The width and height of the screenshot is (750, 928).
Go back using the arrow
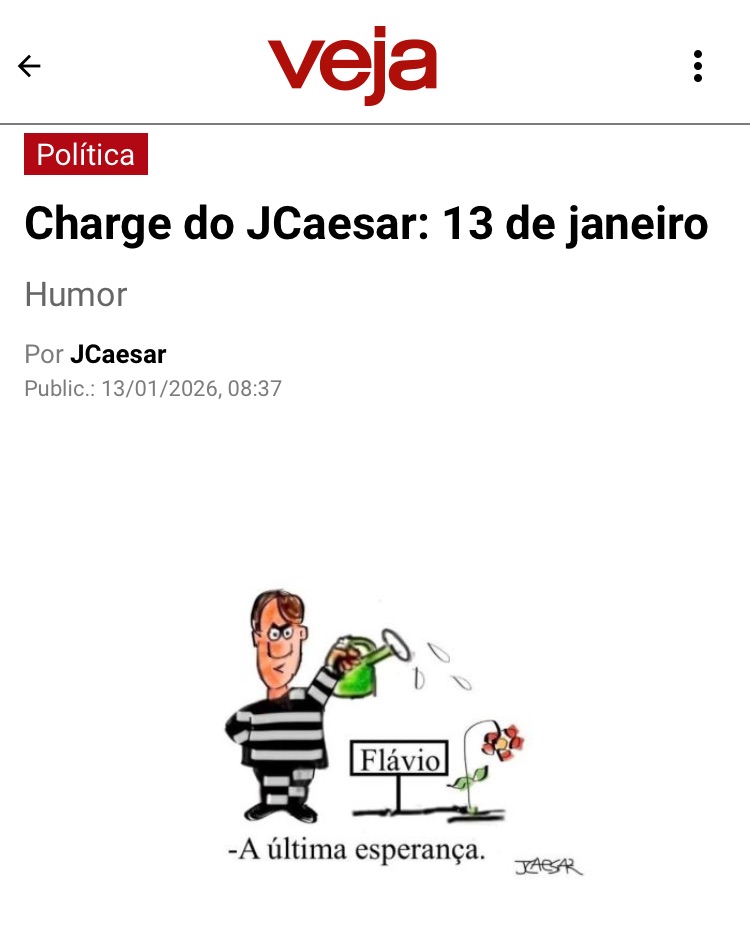(30, 66)
